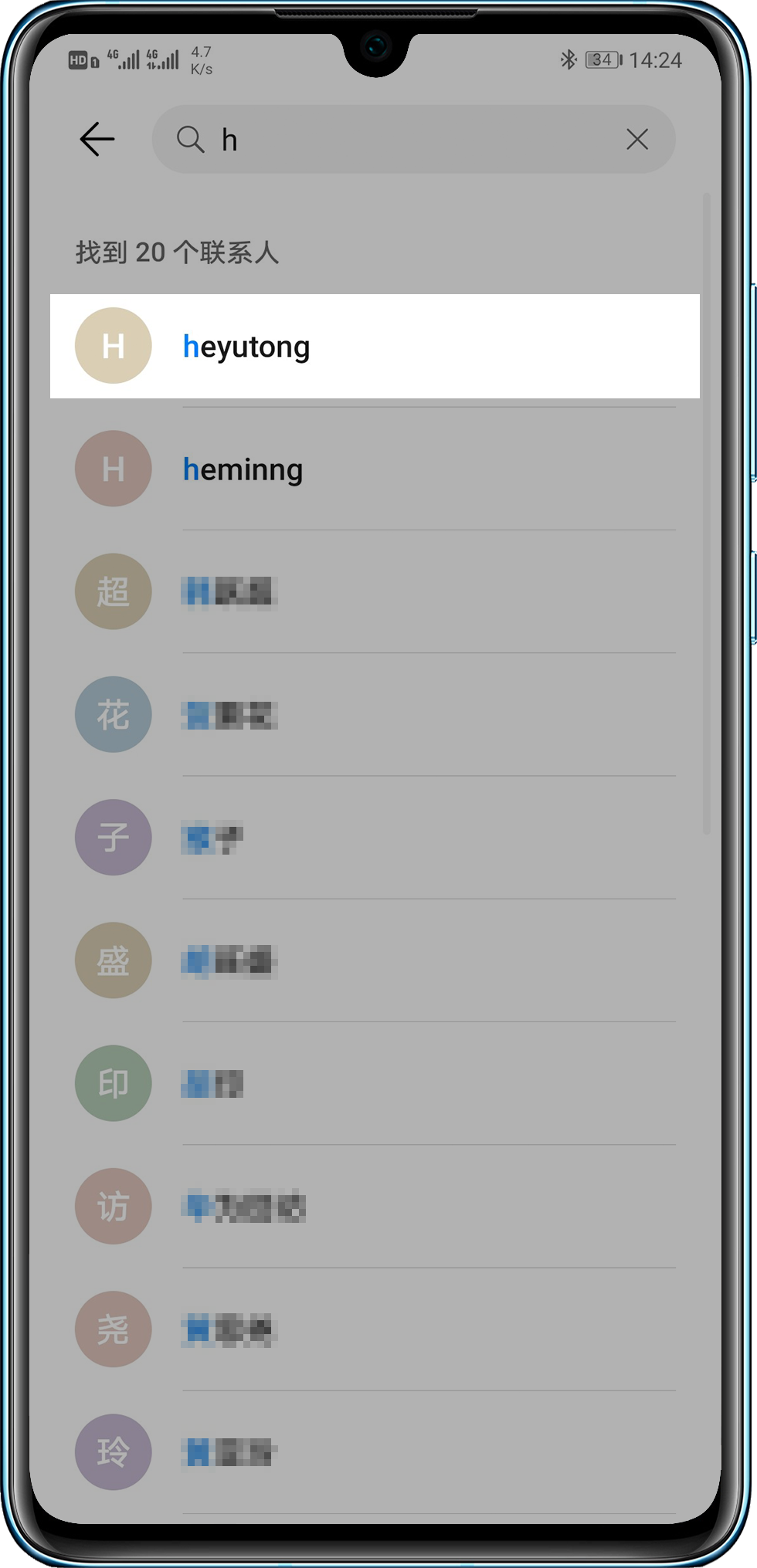
Task: Choose the contact with the 访 avatar
Action: (375, 1206)
